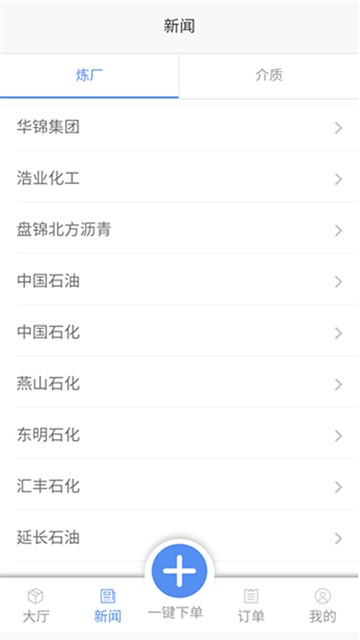The width and height of the screenshot is (360, 640).
Task: View 东明石化 details
Action: (x=180, y=436)
